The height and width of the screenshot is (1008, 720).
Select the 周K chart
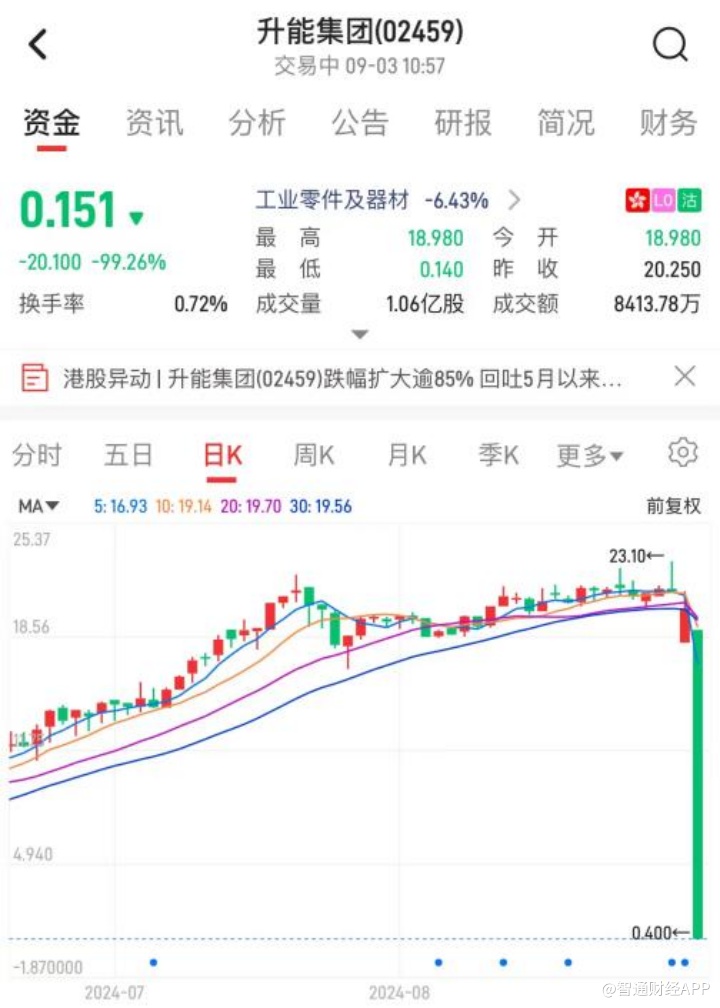(x=313, y=455)
